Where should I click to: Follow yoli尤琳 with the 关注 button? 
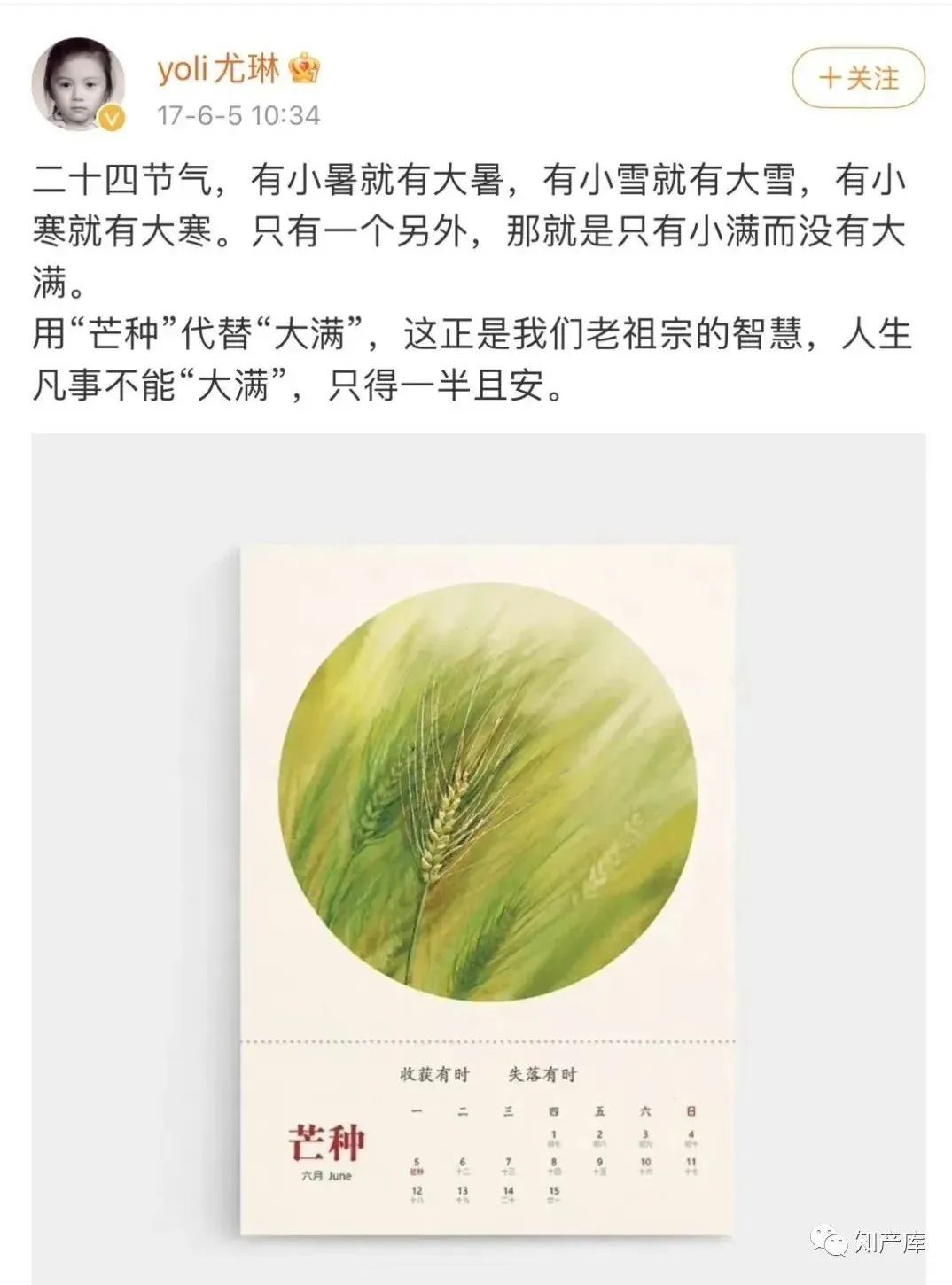point(857,78)
